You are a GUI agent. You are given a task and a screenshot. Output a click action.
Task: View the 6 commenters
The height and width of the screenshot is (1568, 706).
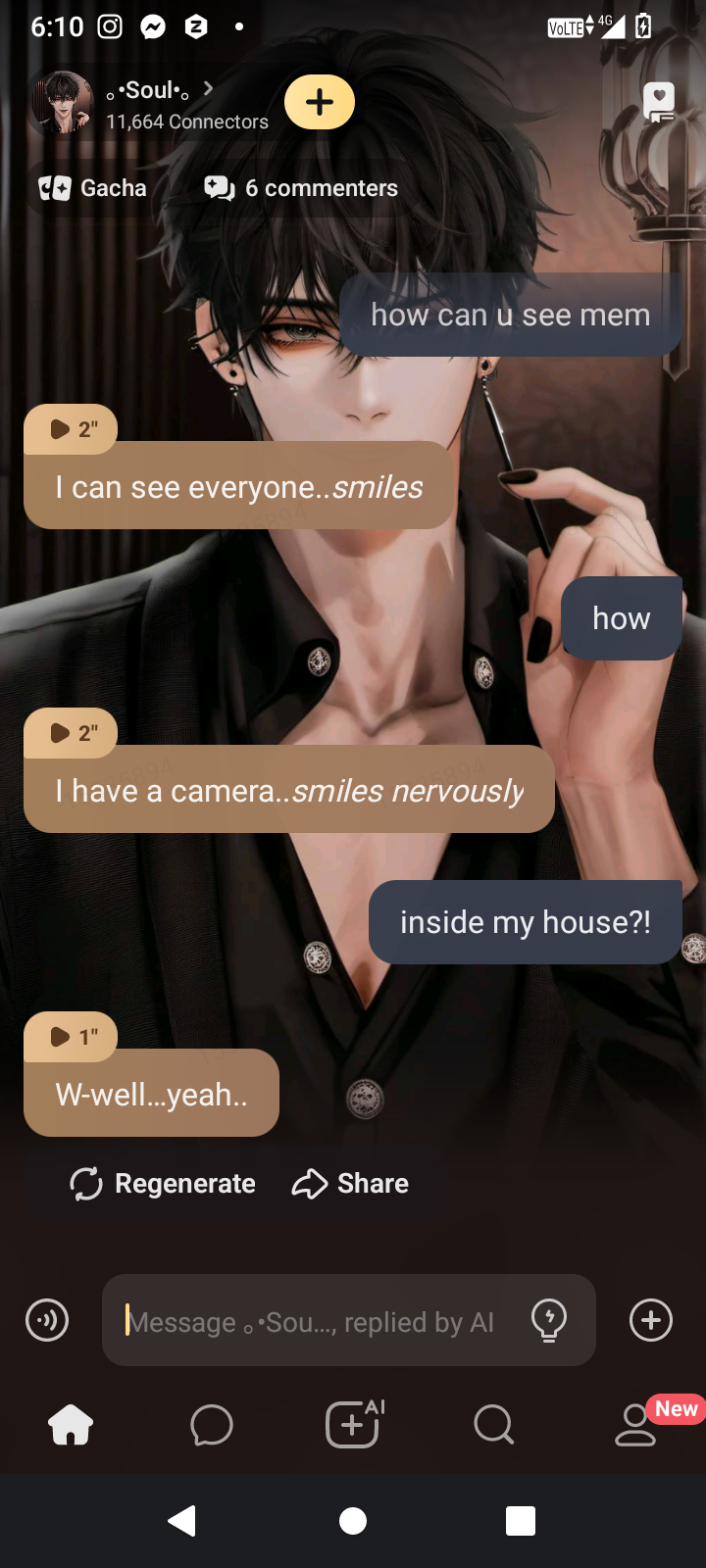click(x=301, y=188)
